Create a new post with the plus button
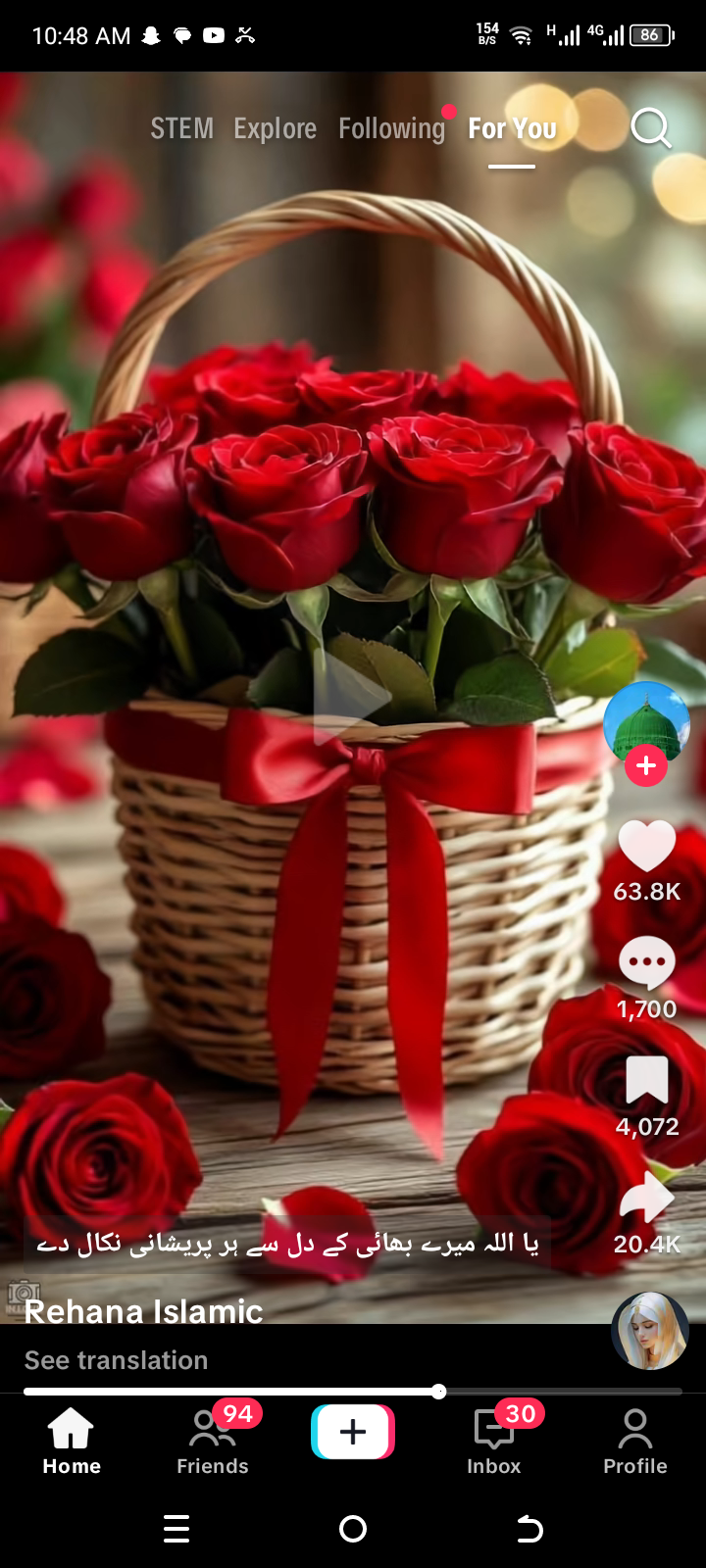This screenshot has height=1568, width=706. pos(353,1432)
